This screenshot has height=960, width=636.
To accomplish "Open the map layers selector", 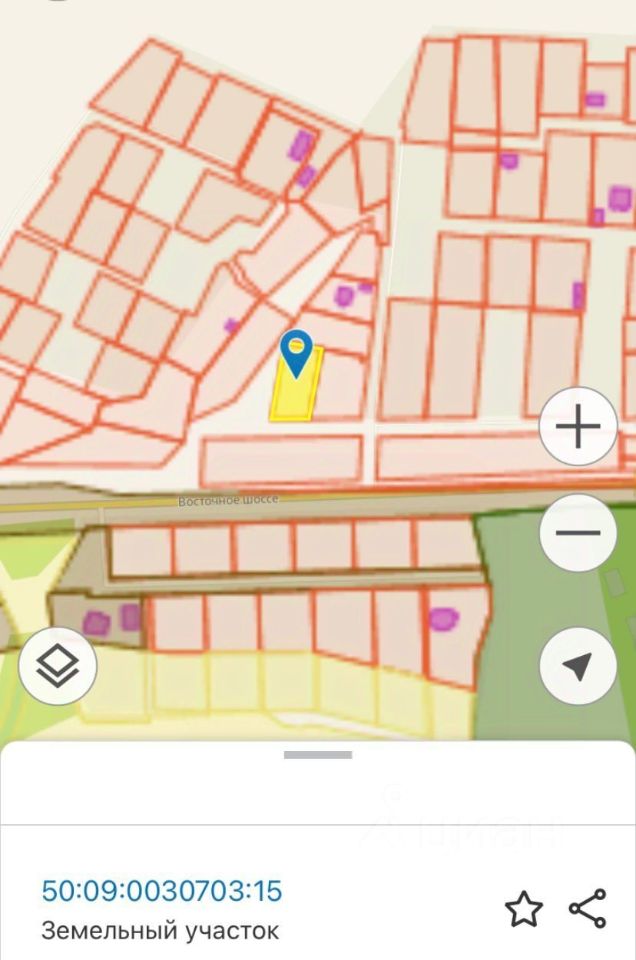I will pos(58,667).
